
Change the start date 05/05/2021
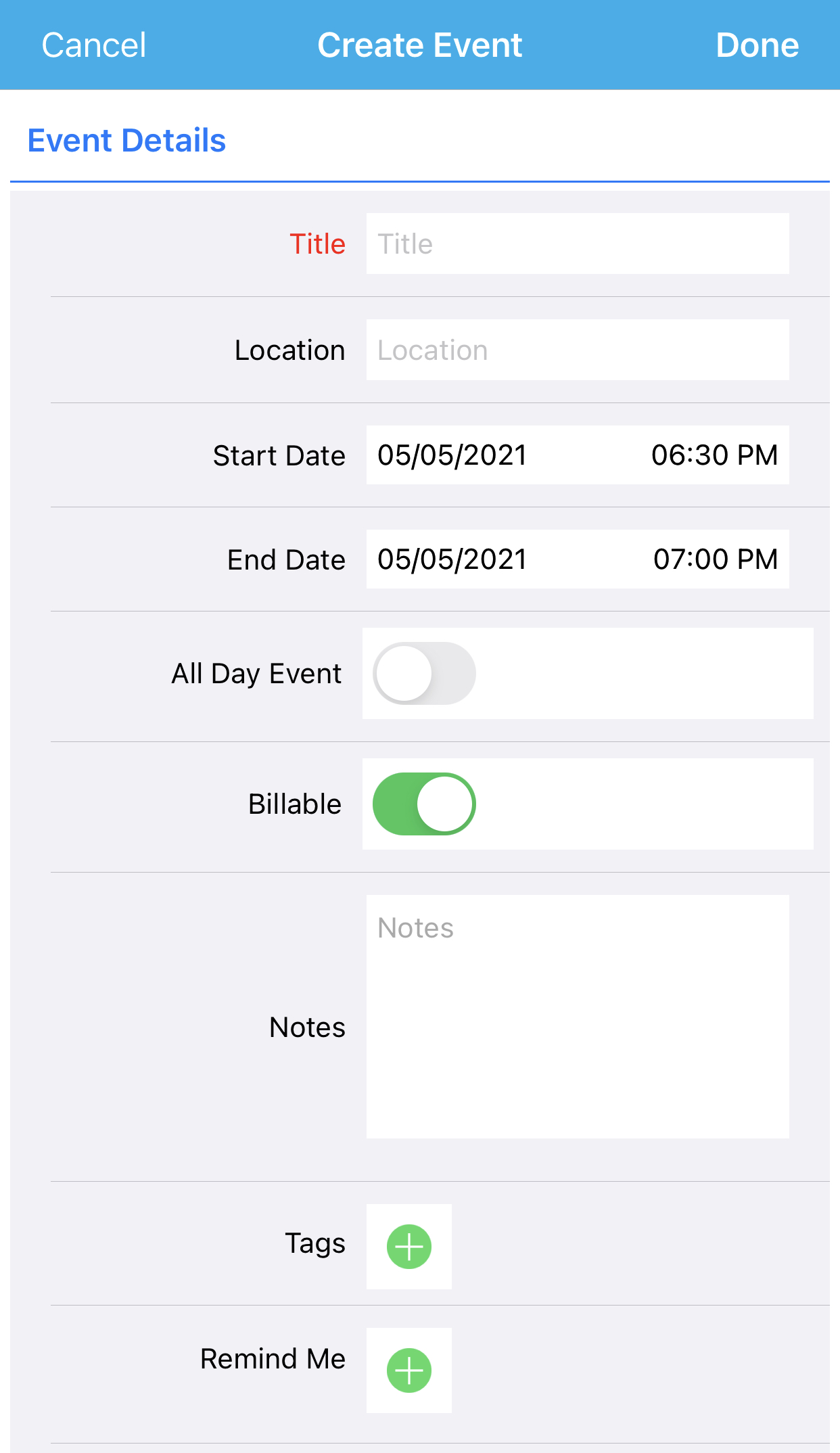tap(452, 455)
